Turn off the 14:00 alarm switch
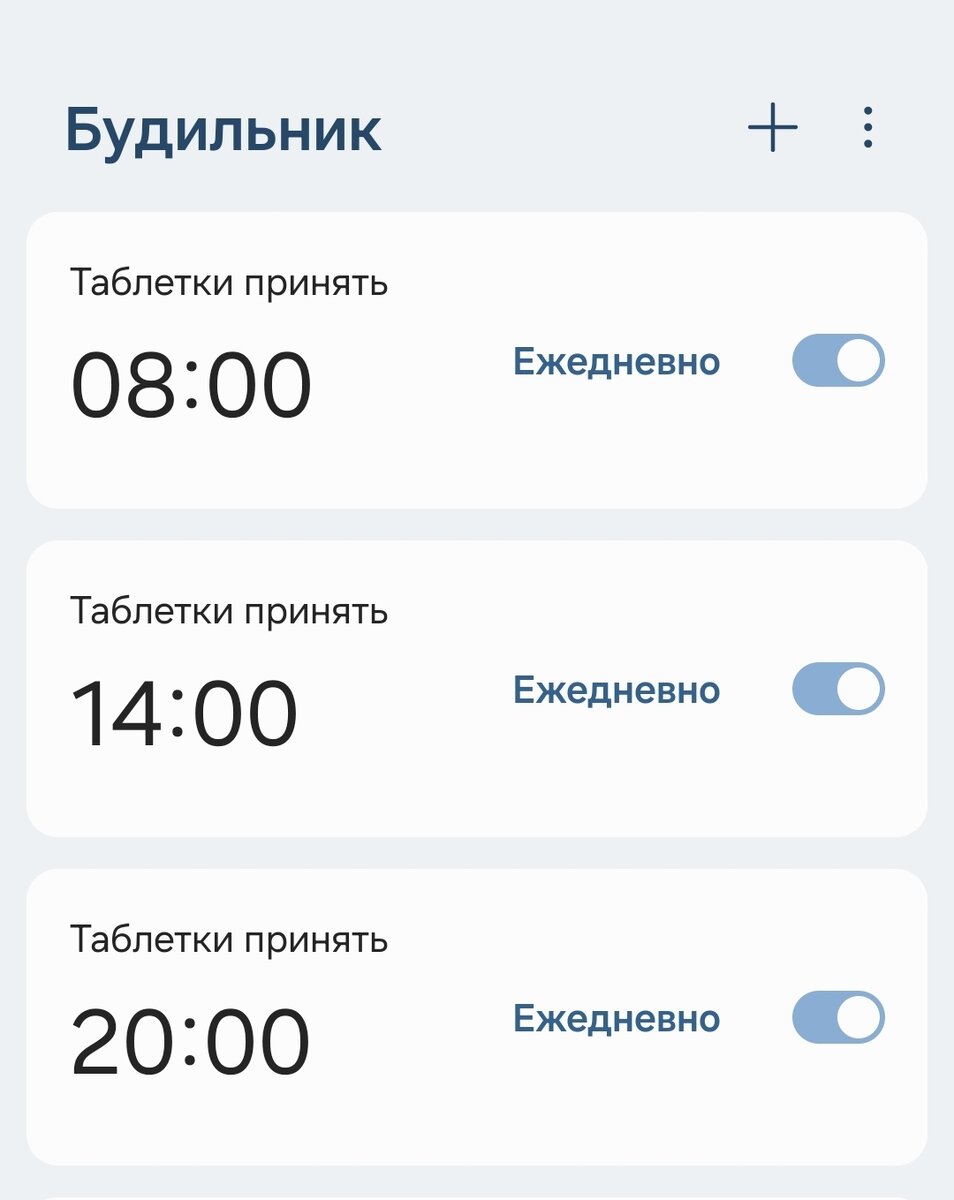Viewport: 954px width, 1200px height. 838,689
